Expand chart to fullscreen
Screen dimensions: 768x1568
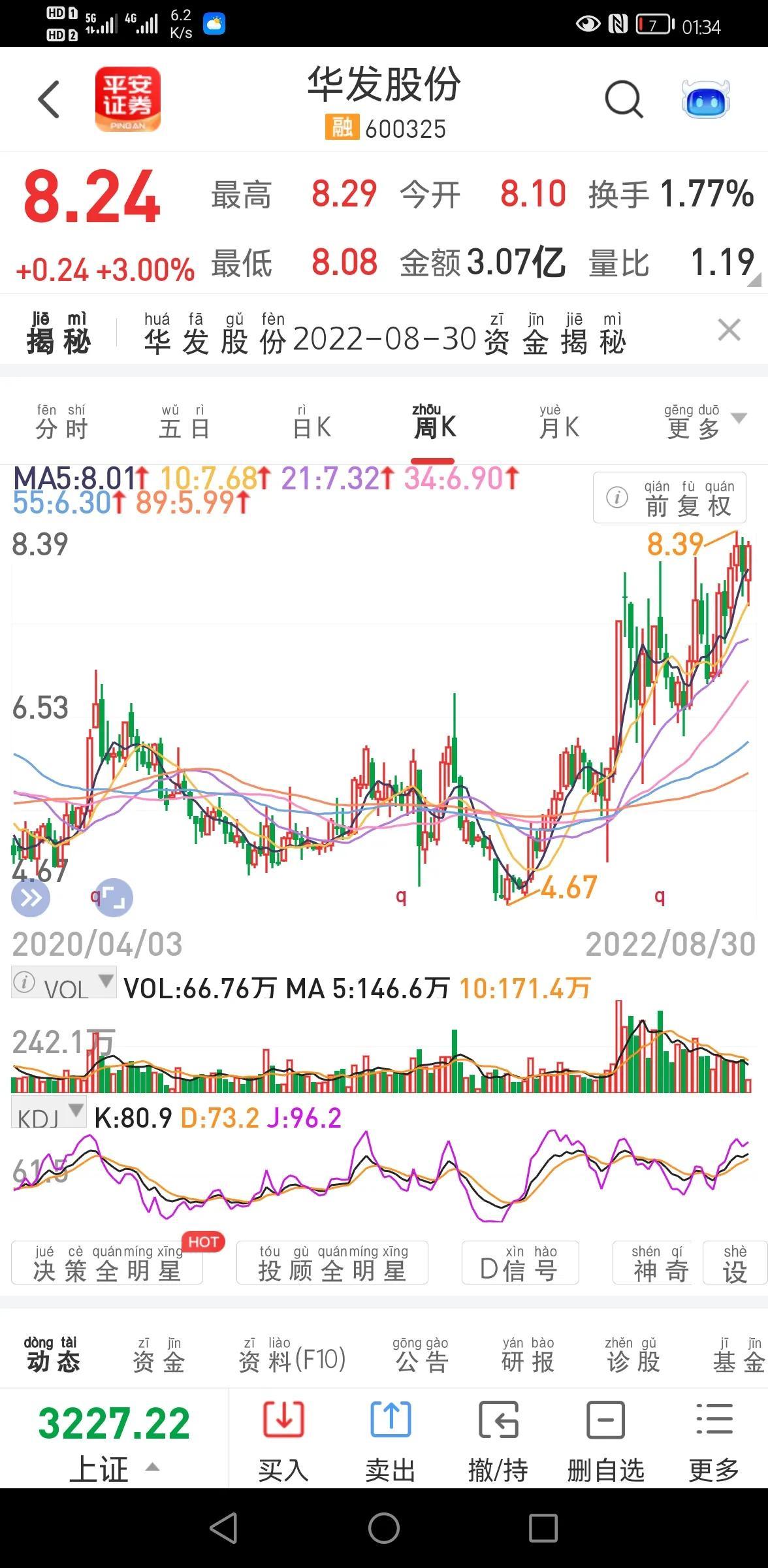[115, 897]
